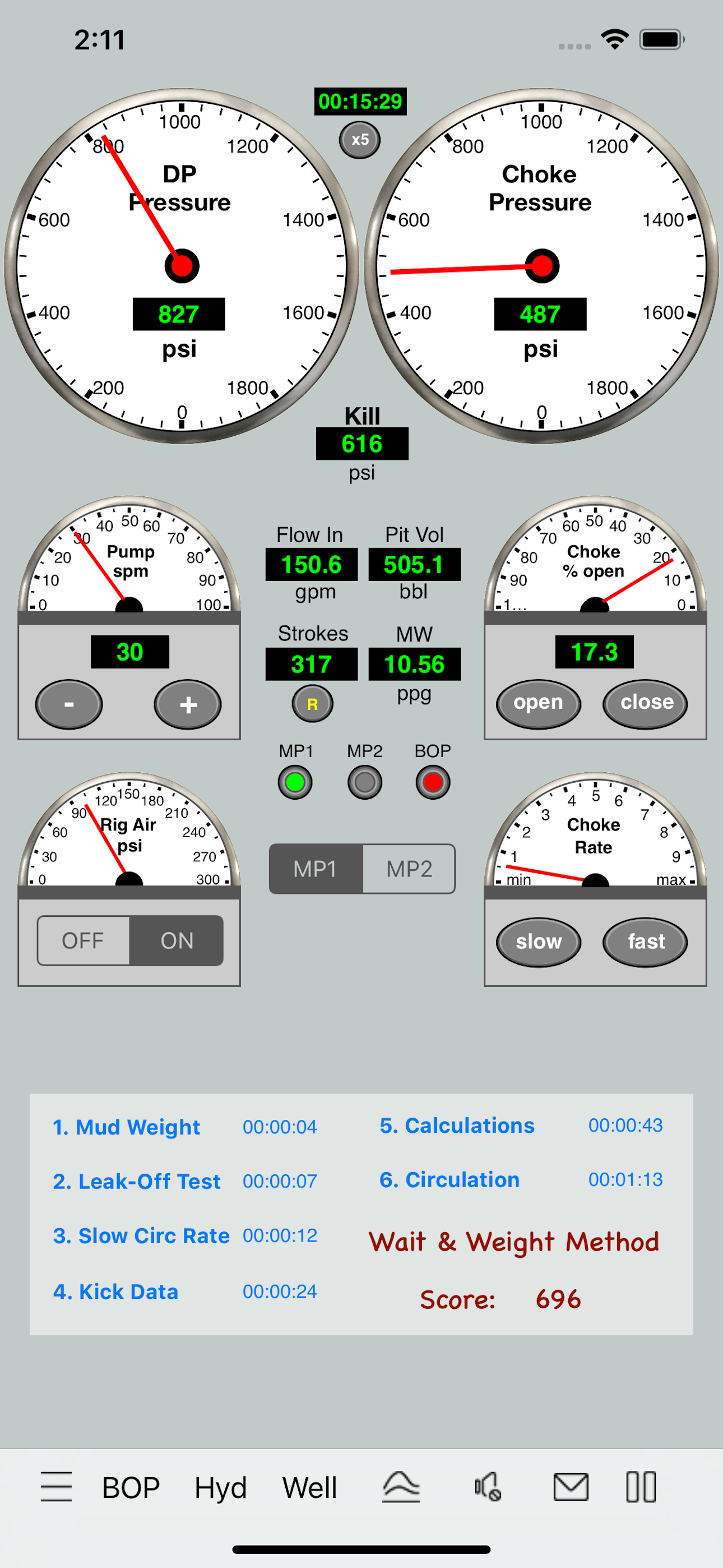The width and height of the screenshot is (723, 1568).
Task: Set choke rate to fast
Action: 645,942
